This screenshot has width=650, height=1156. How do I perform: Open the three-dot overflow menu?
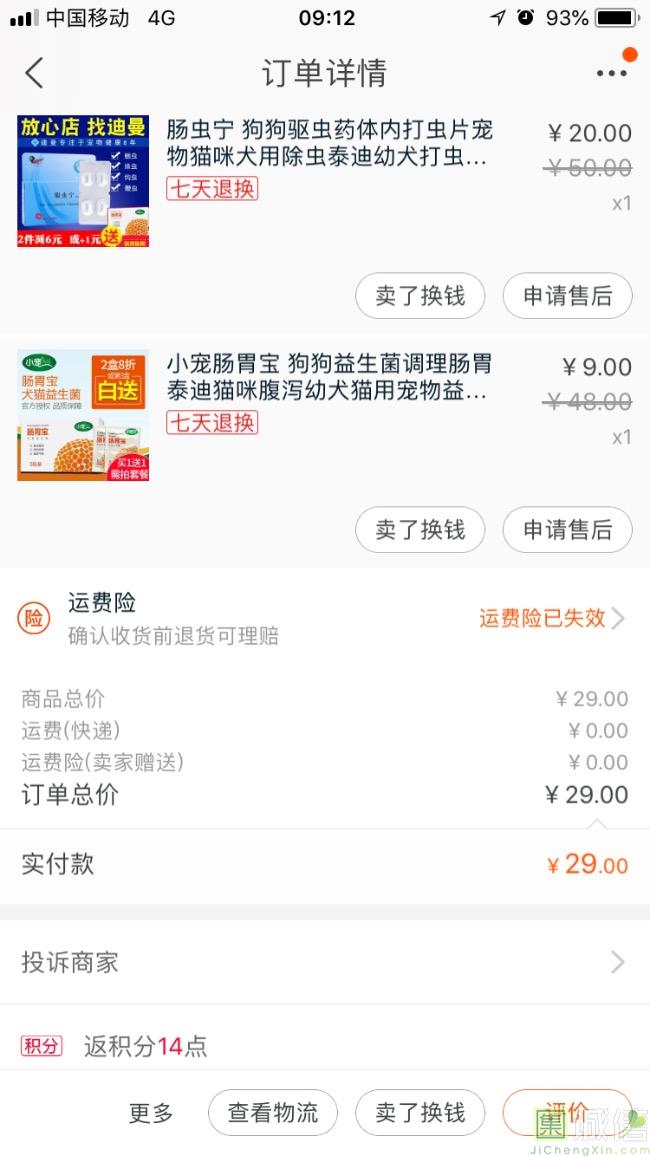(611, 73)
